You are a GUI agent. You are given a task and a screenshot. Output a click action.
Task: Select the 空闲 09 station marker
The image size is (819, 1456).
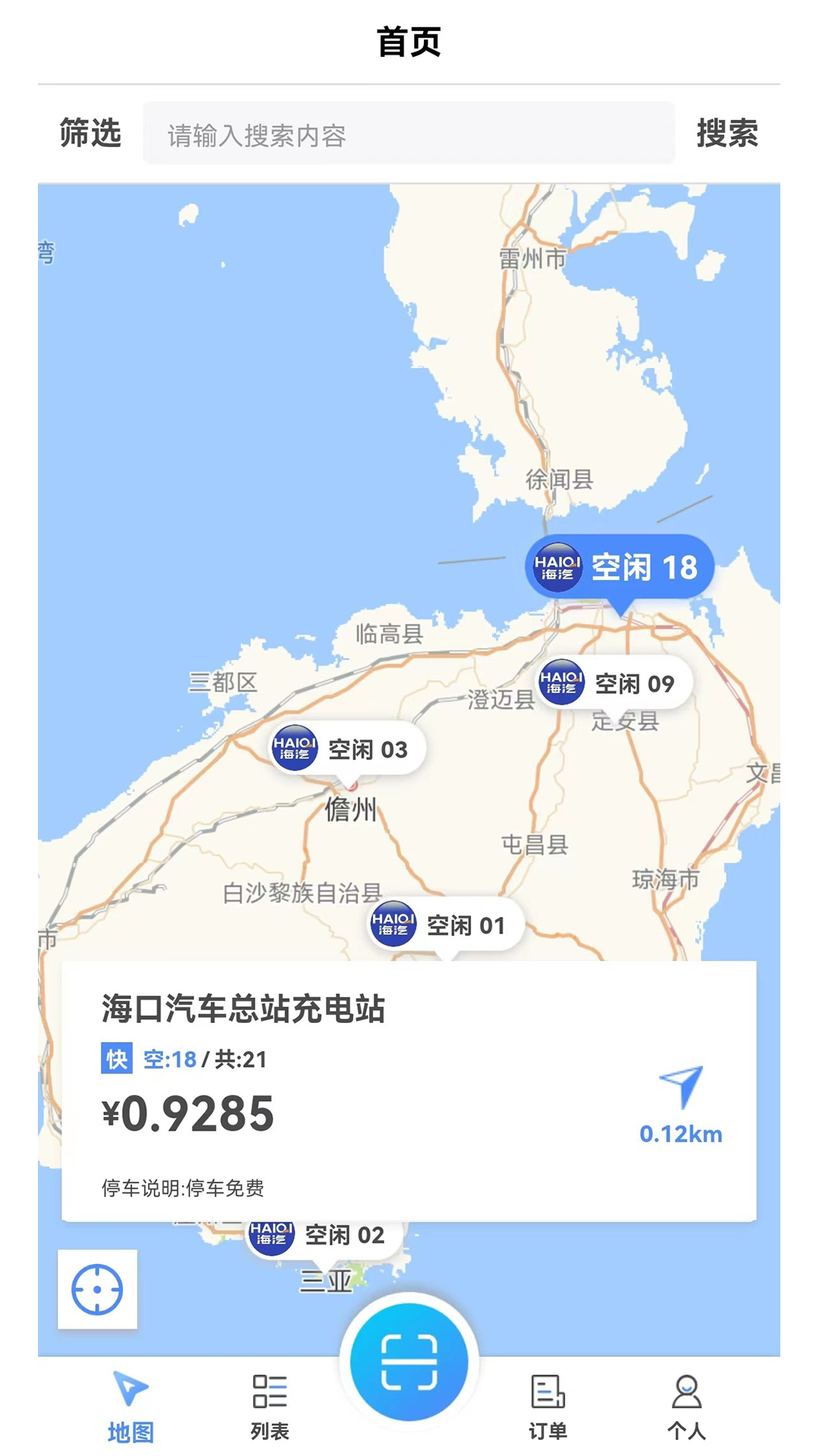tap(614, 683)
